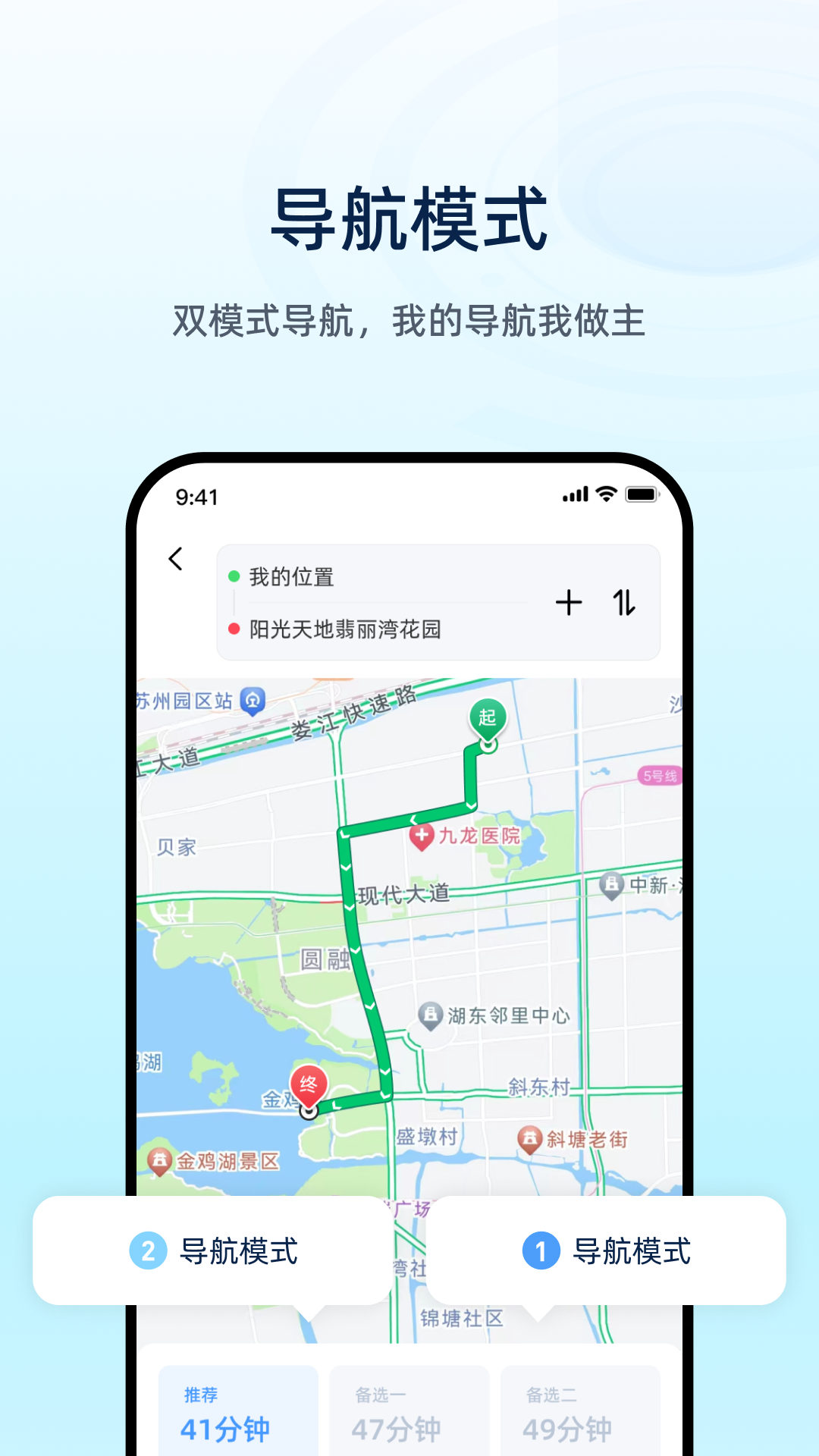Switch to the 备选一 47分钟 route option
Viewport: 819px width, 1456px height.
(x=409, y=1412)
